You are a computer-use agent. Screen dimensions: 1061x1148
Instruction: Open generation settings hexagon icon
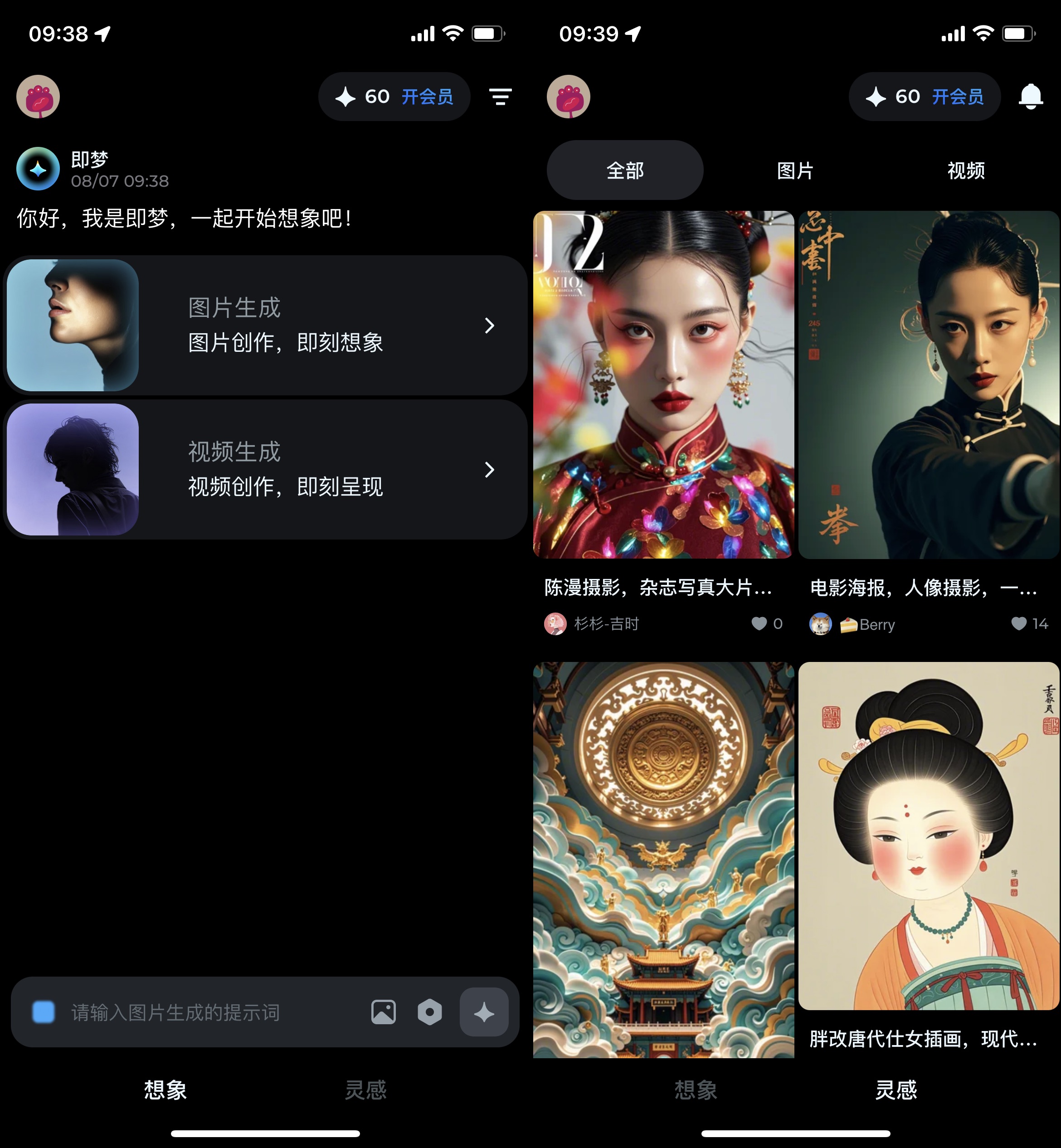coord(429,1012)
